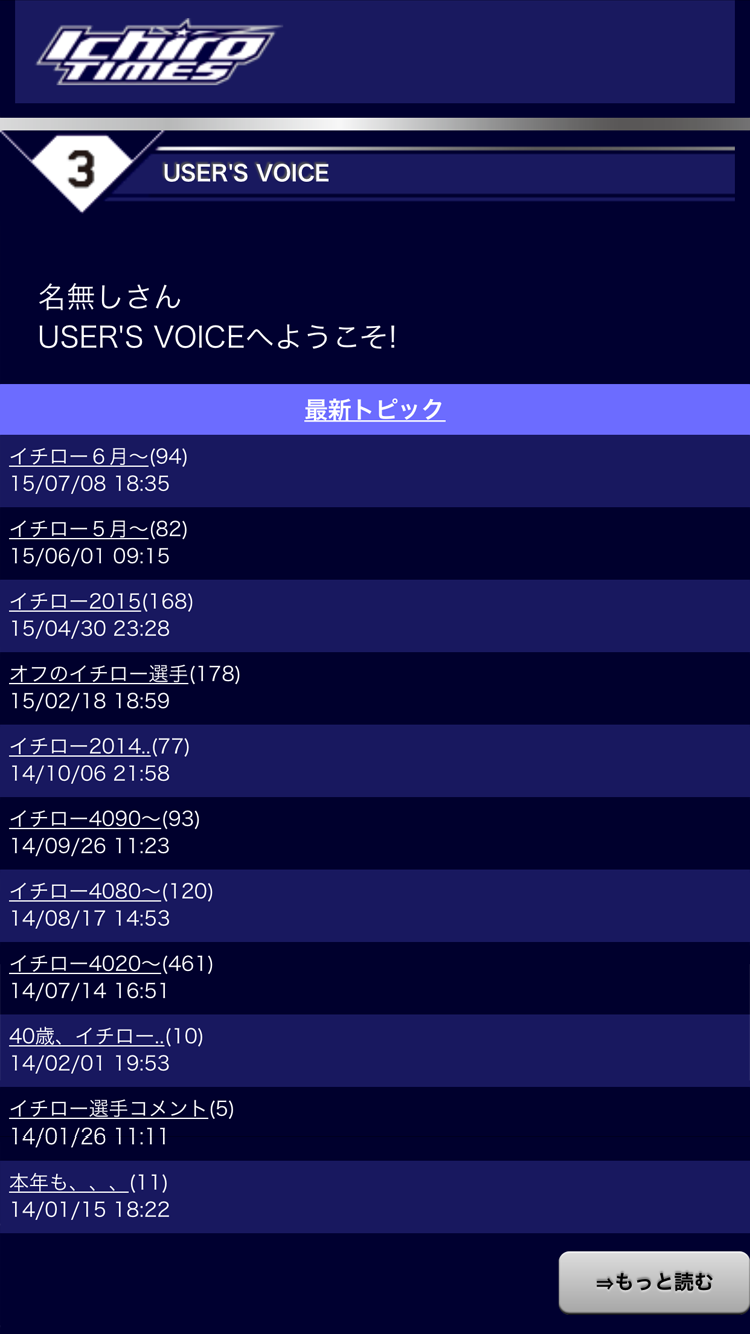750x1334 pixels.
Task: Open topic イチロー選手コメント
Action: click(108, 1109)
